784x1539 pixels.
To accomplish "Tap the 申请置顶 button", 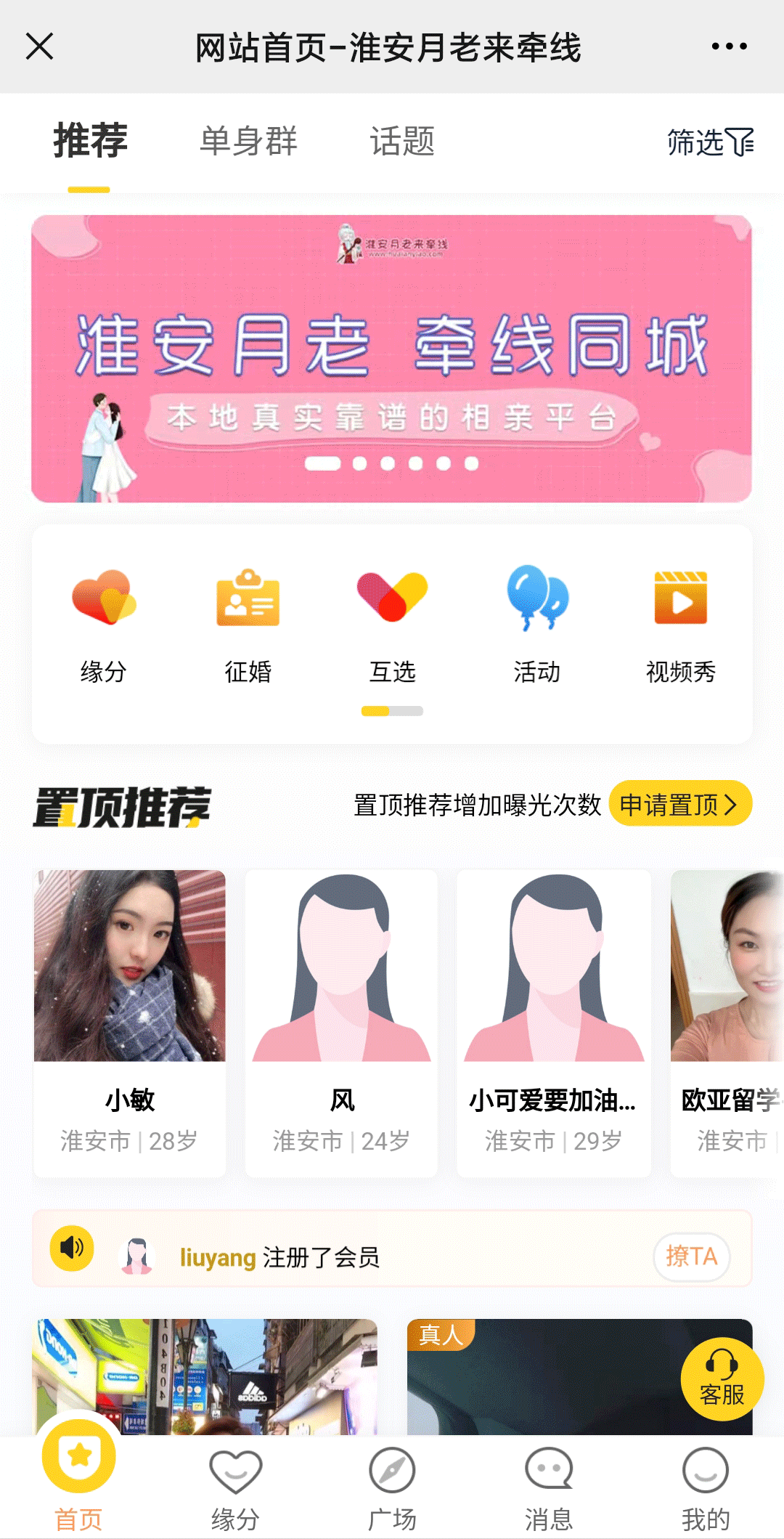I will [x=679, y=804].
